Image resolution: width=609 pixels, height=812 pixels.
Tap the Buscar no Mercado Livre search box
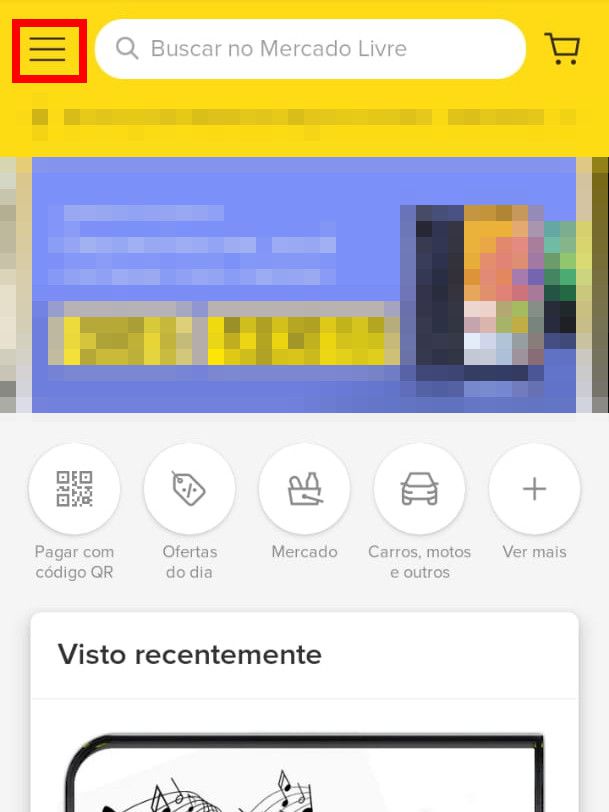(310, 48)
